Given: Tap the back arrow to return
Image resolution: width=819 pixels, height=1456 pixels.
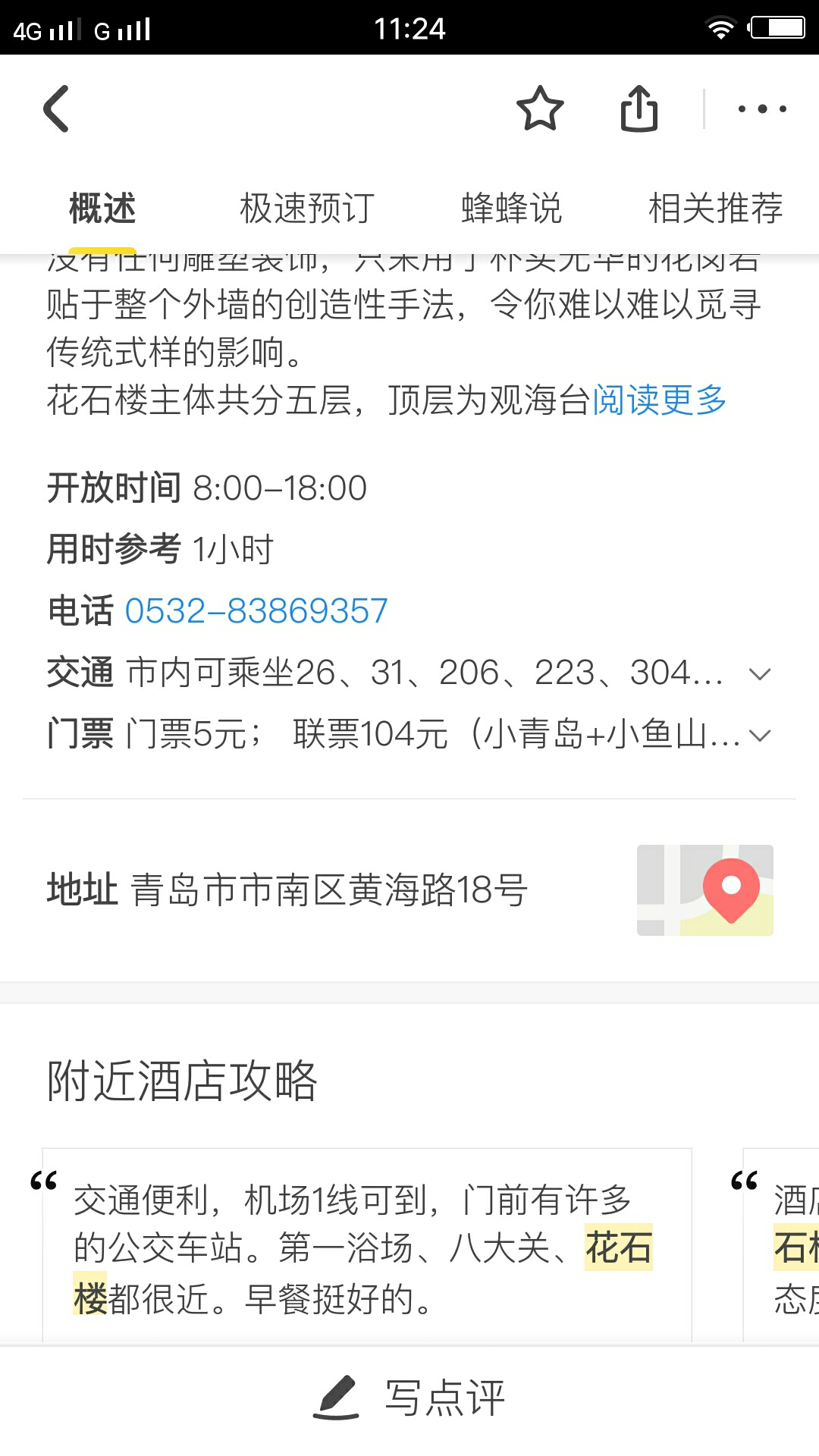Looking at the screenshot, I should pos(57,108).
